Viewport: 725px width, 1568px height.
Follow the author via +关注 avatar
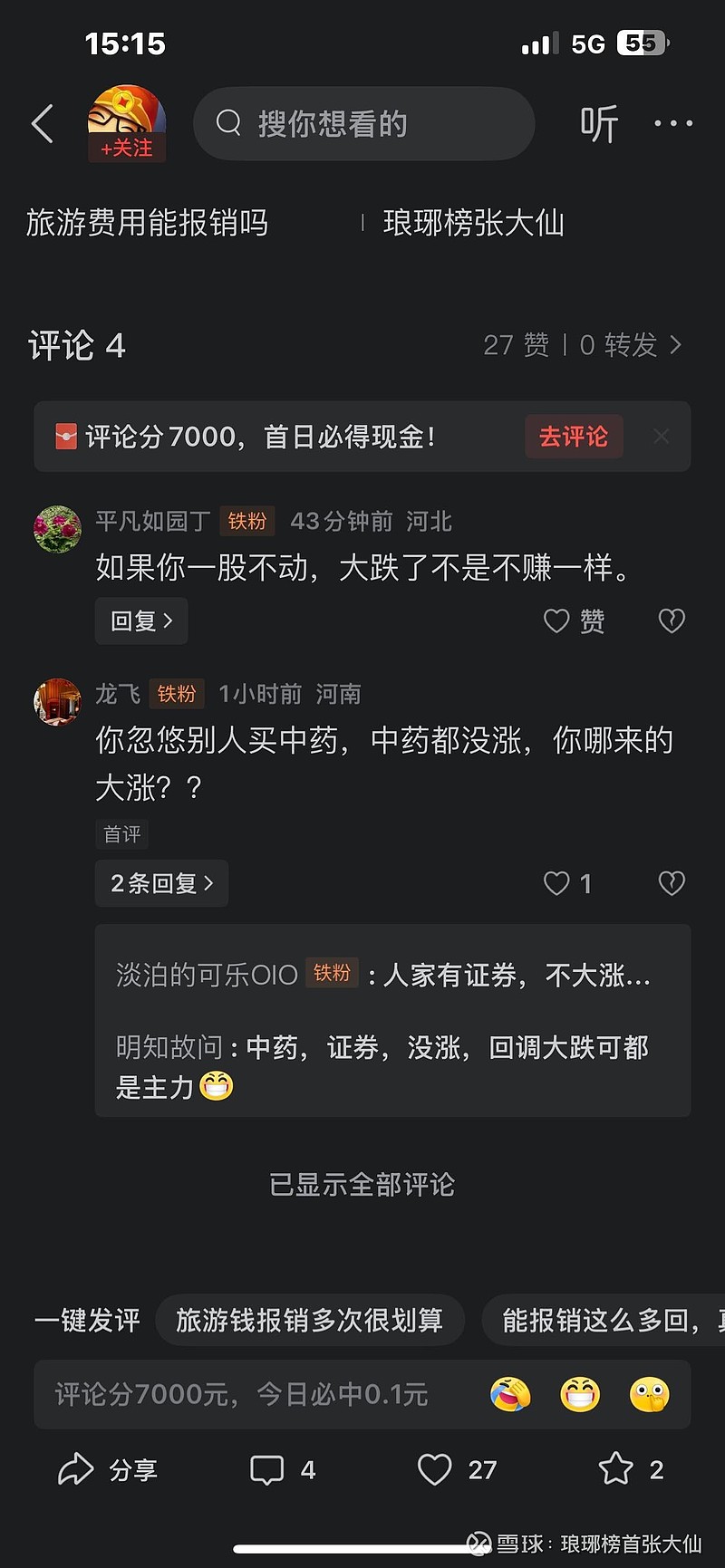pos(127,124)
